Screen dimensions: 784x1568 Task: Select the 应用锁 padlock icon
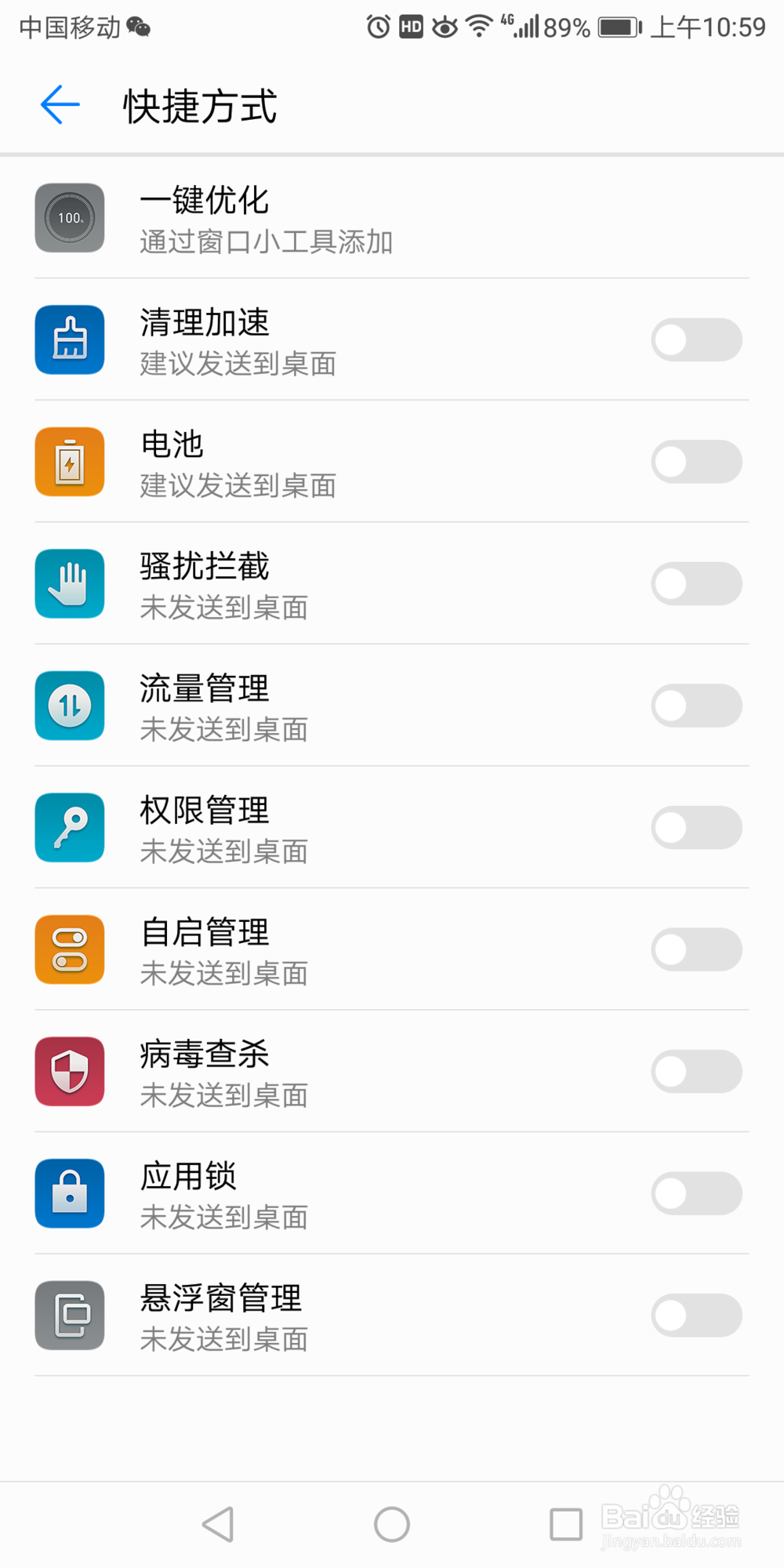tap(69, 1193)
